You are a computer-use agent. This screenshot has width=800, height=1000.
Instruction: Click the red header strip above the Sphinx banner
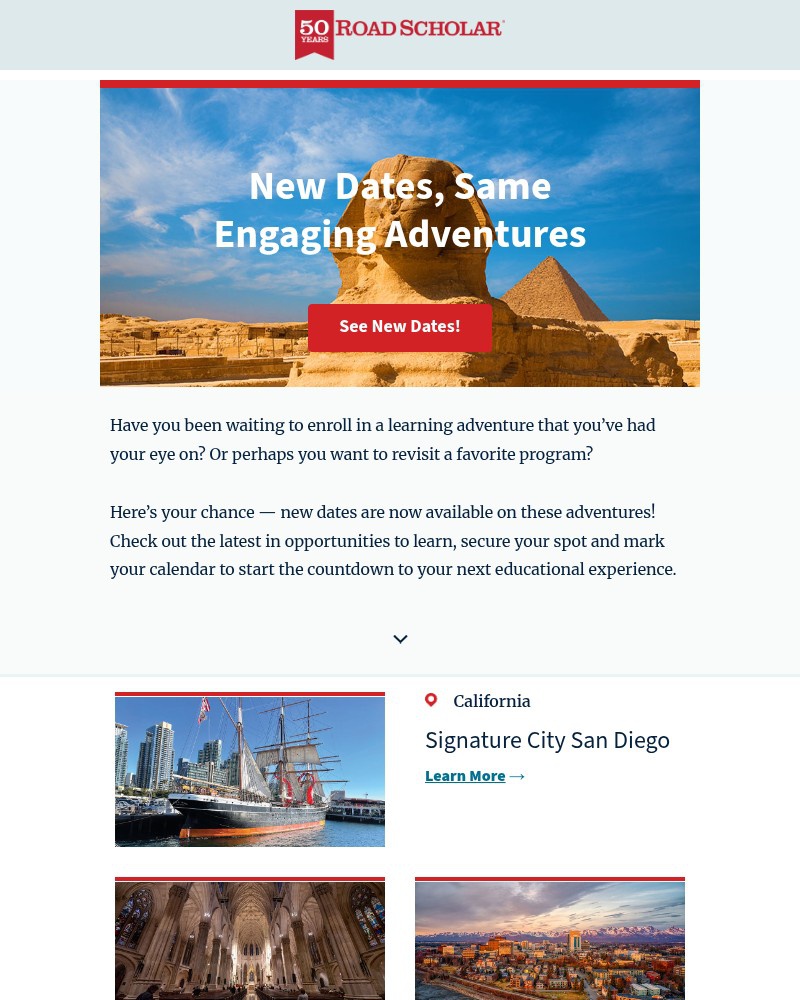point(400,81)
